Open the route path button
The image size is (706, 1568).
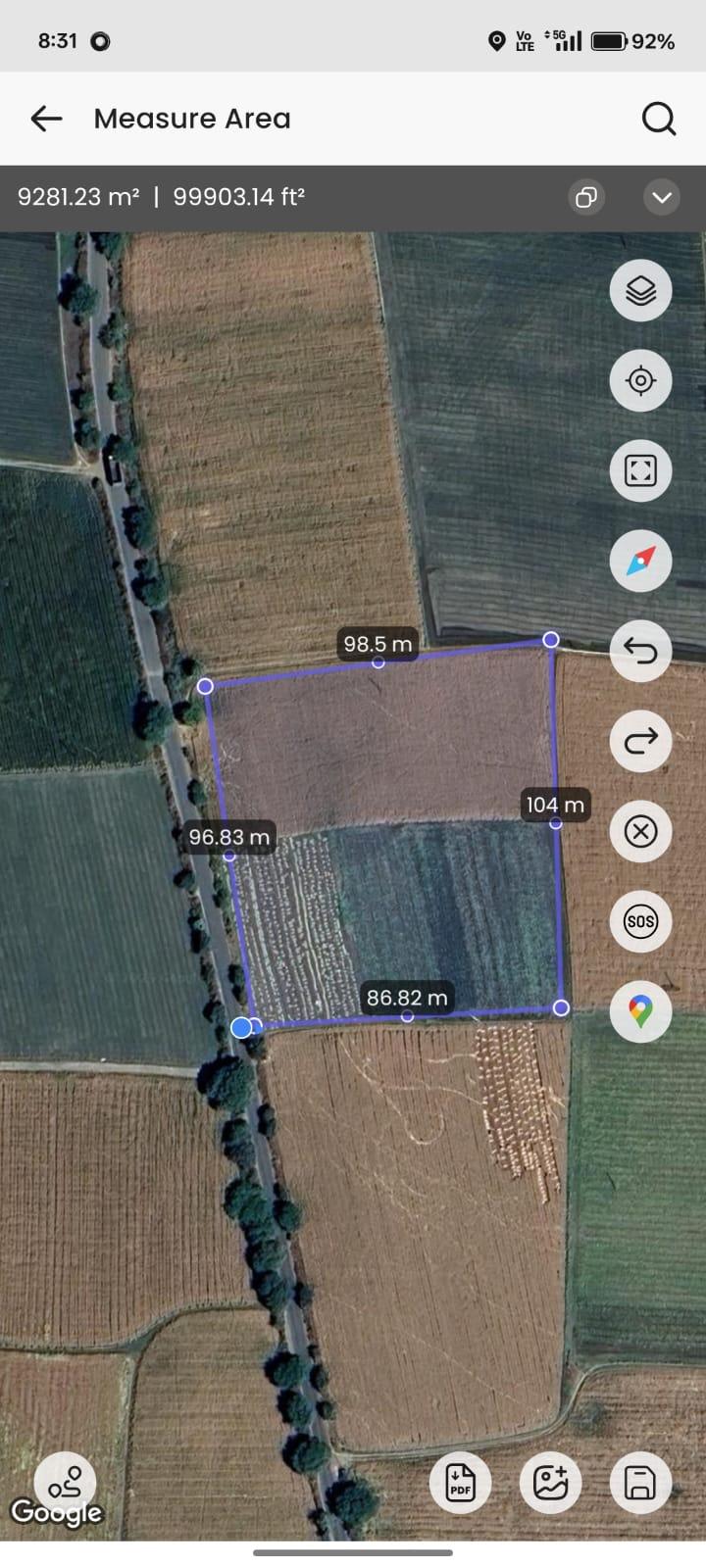click(x=65, y=1483)
